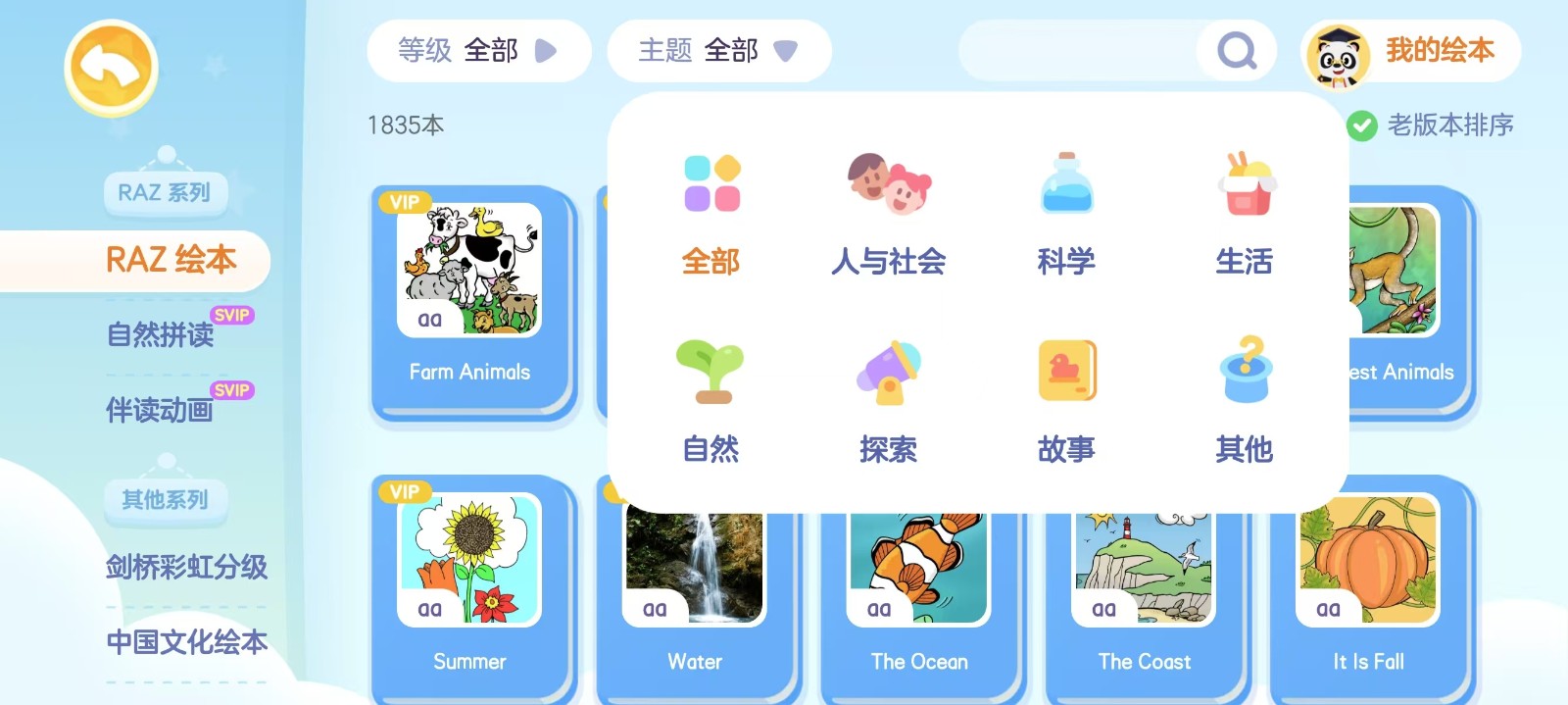The width and height of the screenshot is (1568, 705).
Task: Open the Farm Animals book
Action: 470,299
